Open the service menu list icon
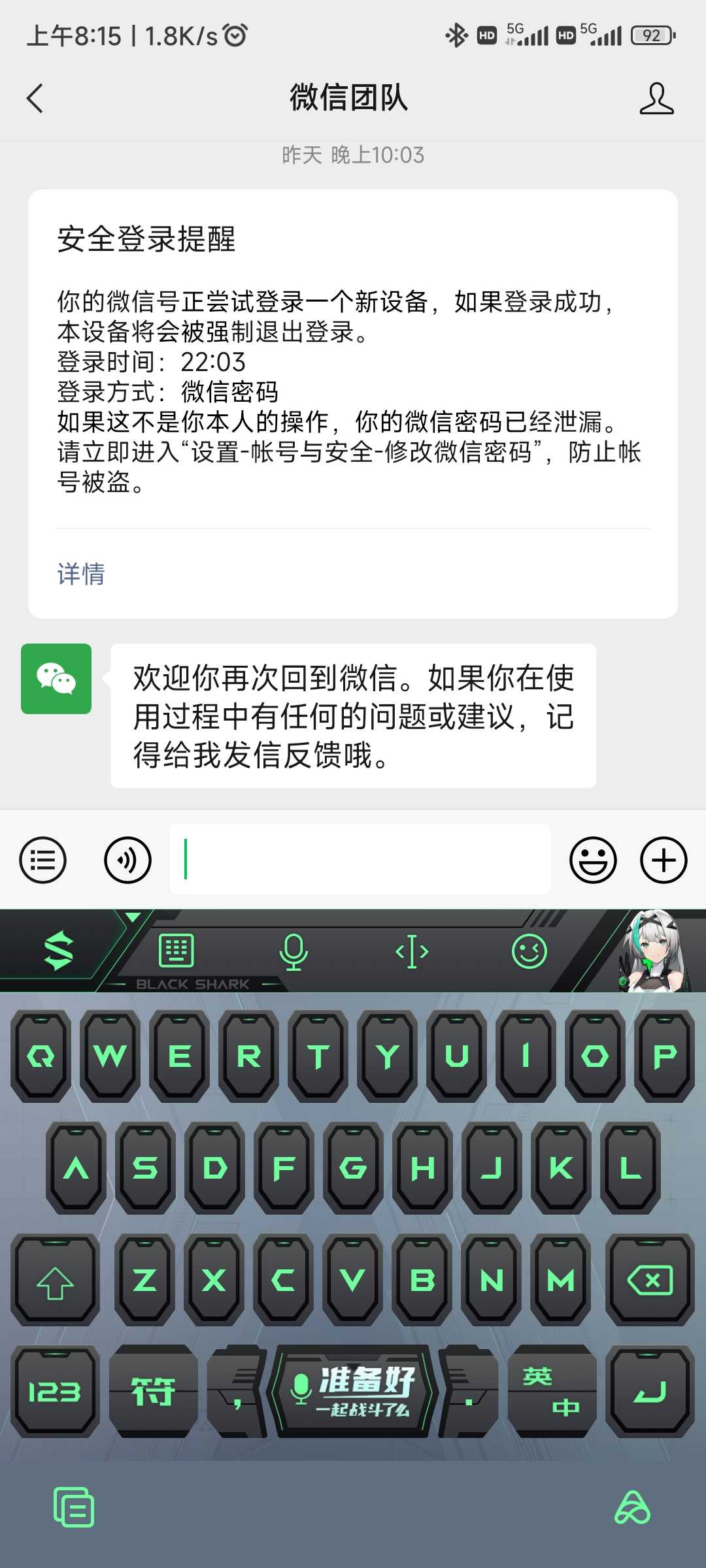 tap(43, 860)
